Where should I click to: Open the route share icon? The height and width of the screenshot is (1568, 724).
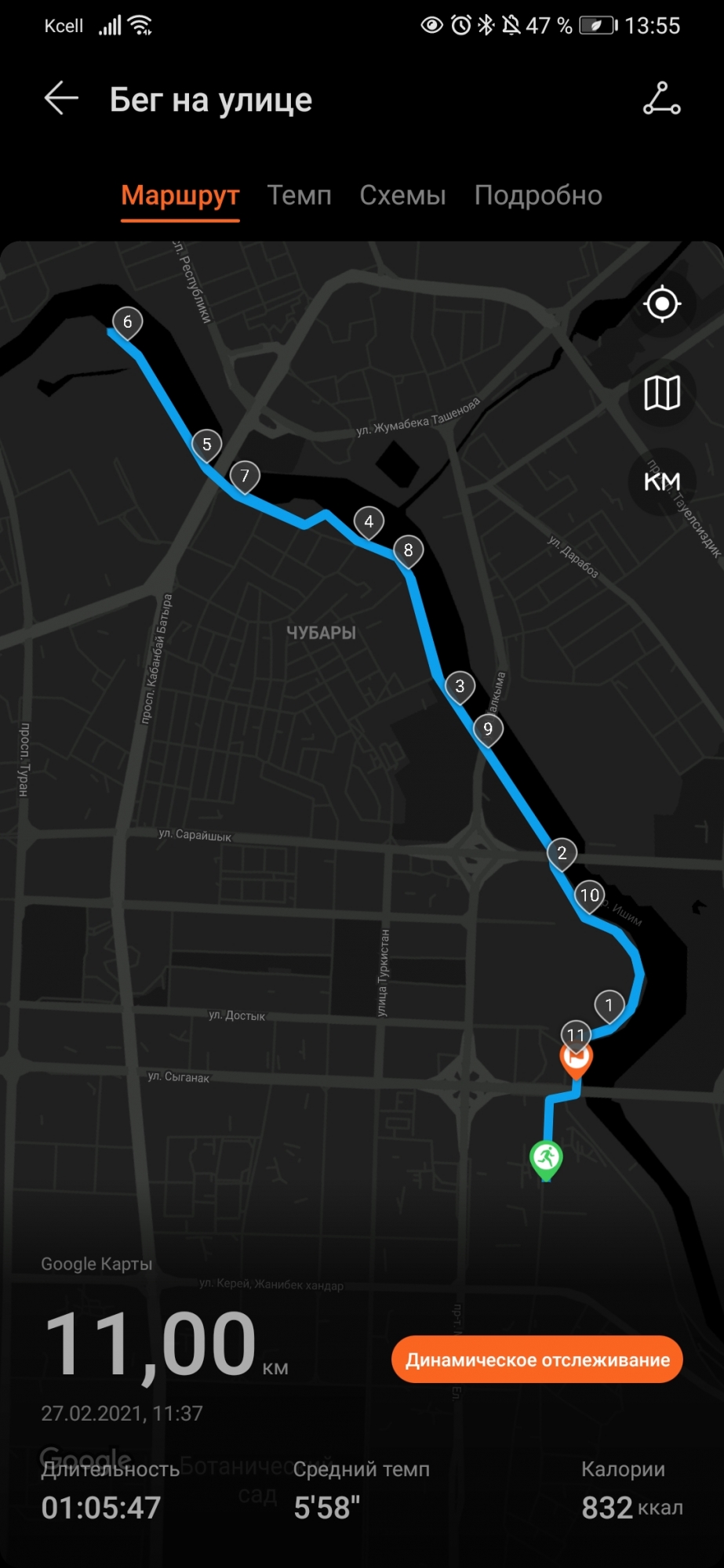pos(661,99)
